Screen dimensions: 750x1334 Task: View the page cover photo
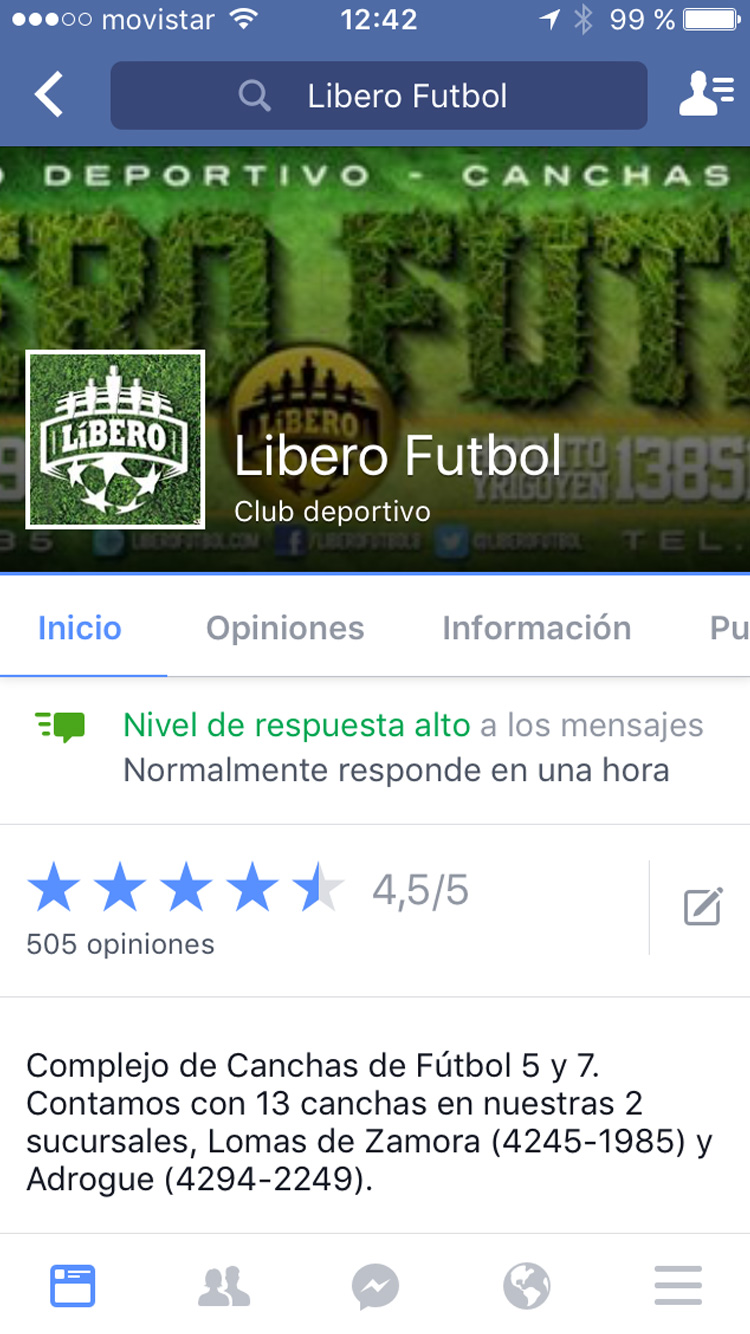click(x=480, y=280)
